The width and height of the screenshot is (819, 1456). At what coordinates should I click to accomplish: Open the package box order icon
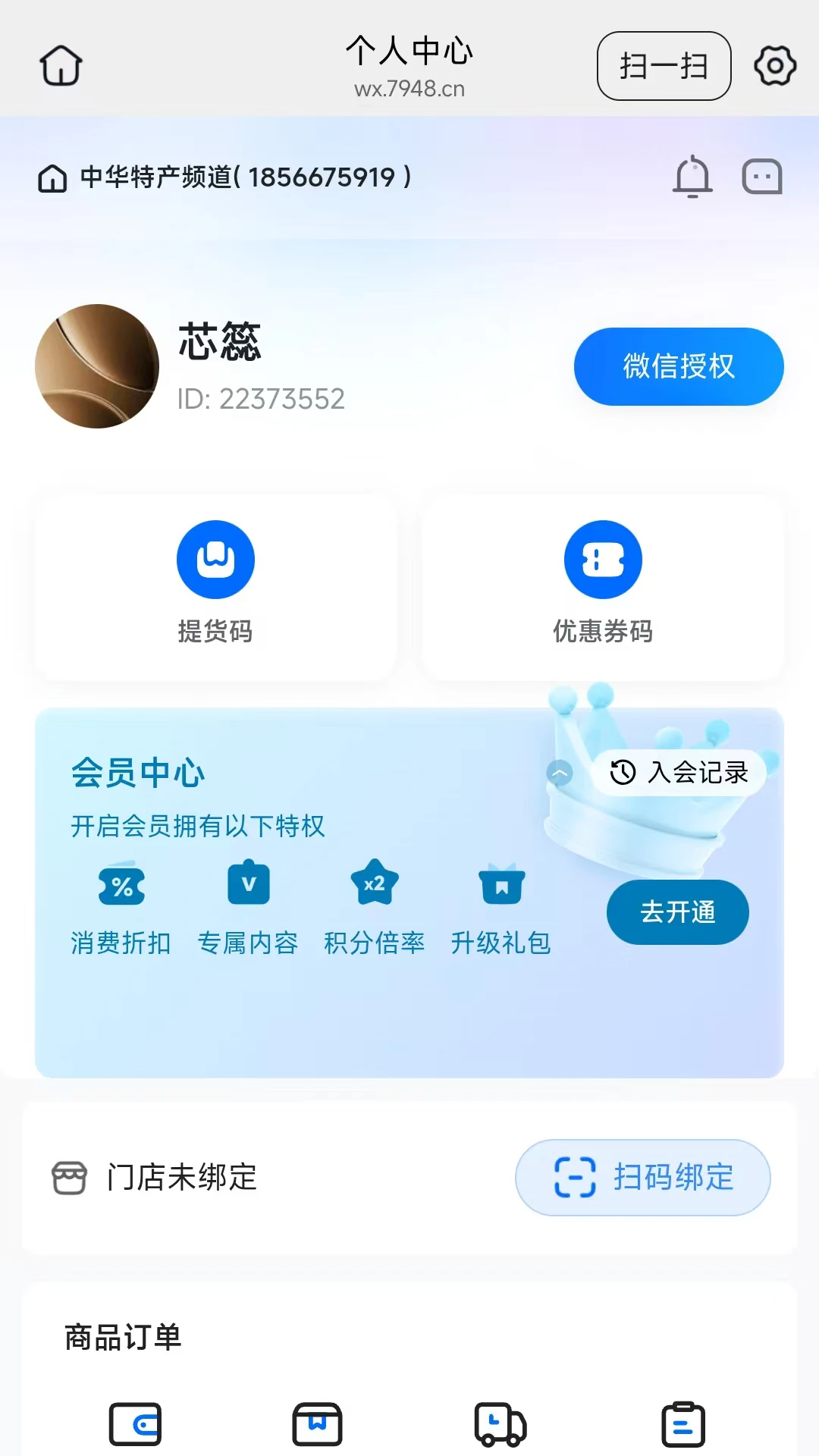[x=317, y=1424]
